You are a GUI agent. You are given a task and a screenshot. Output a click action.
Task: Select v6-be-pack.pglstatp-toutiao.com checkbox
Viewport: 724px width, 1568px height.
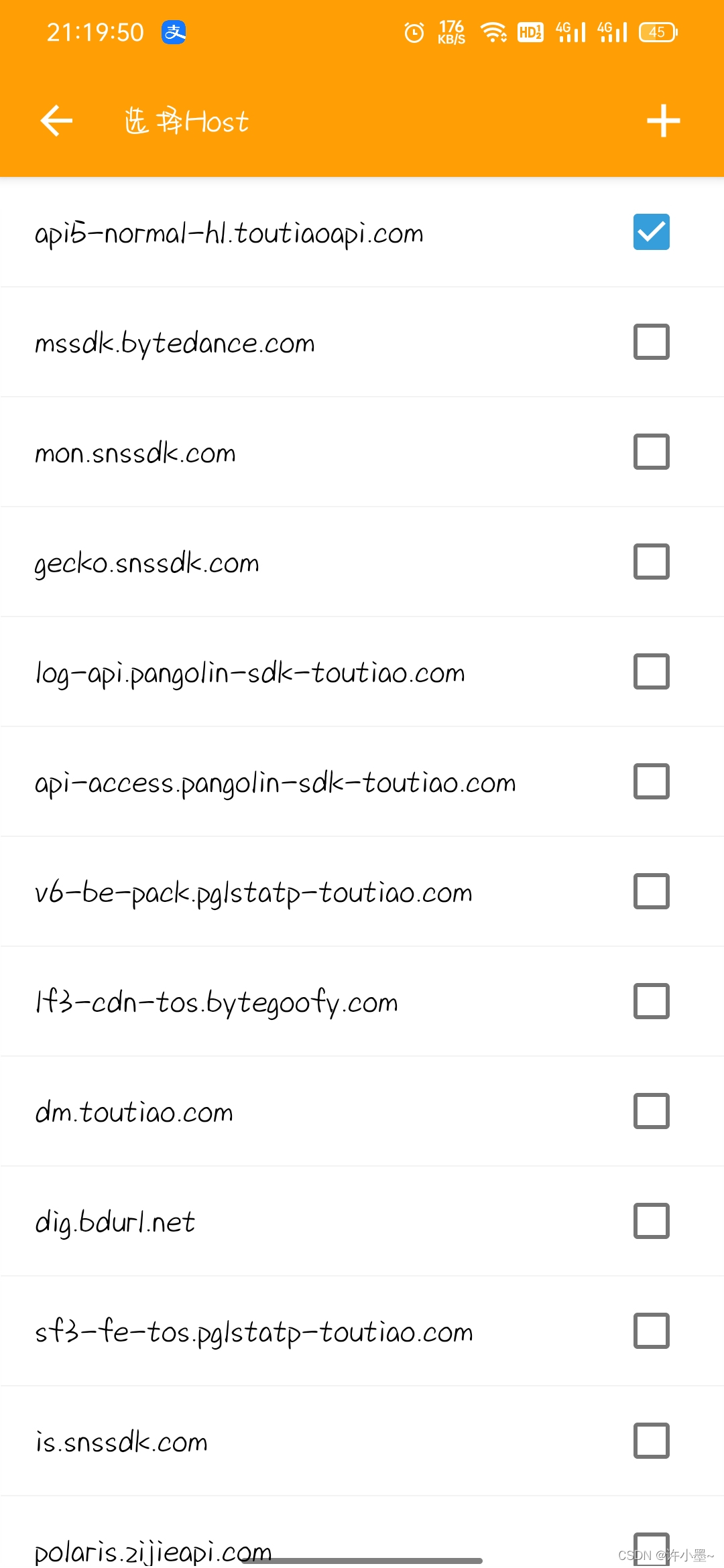coord(651,891)
